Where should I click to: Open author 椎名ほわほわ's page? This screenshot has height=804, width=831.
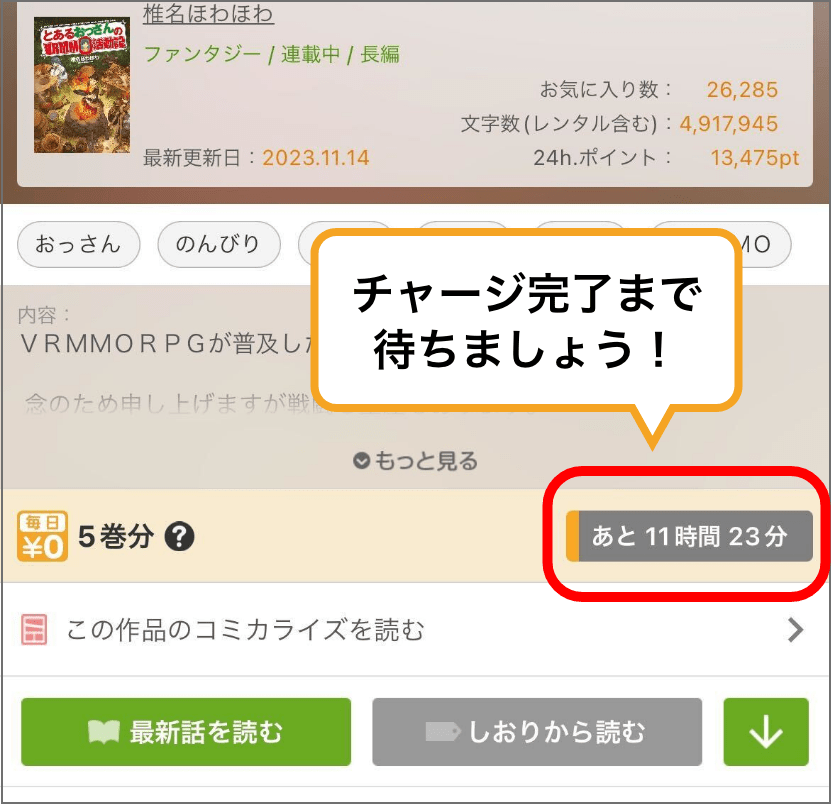pyautogui.click(x=208, y=15)
